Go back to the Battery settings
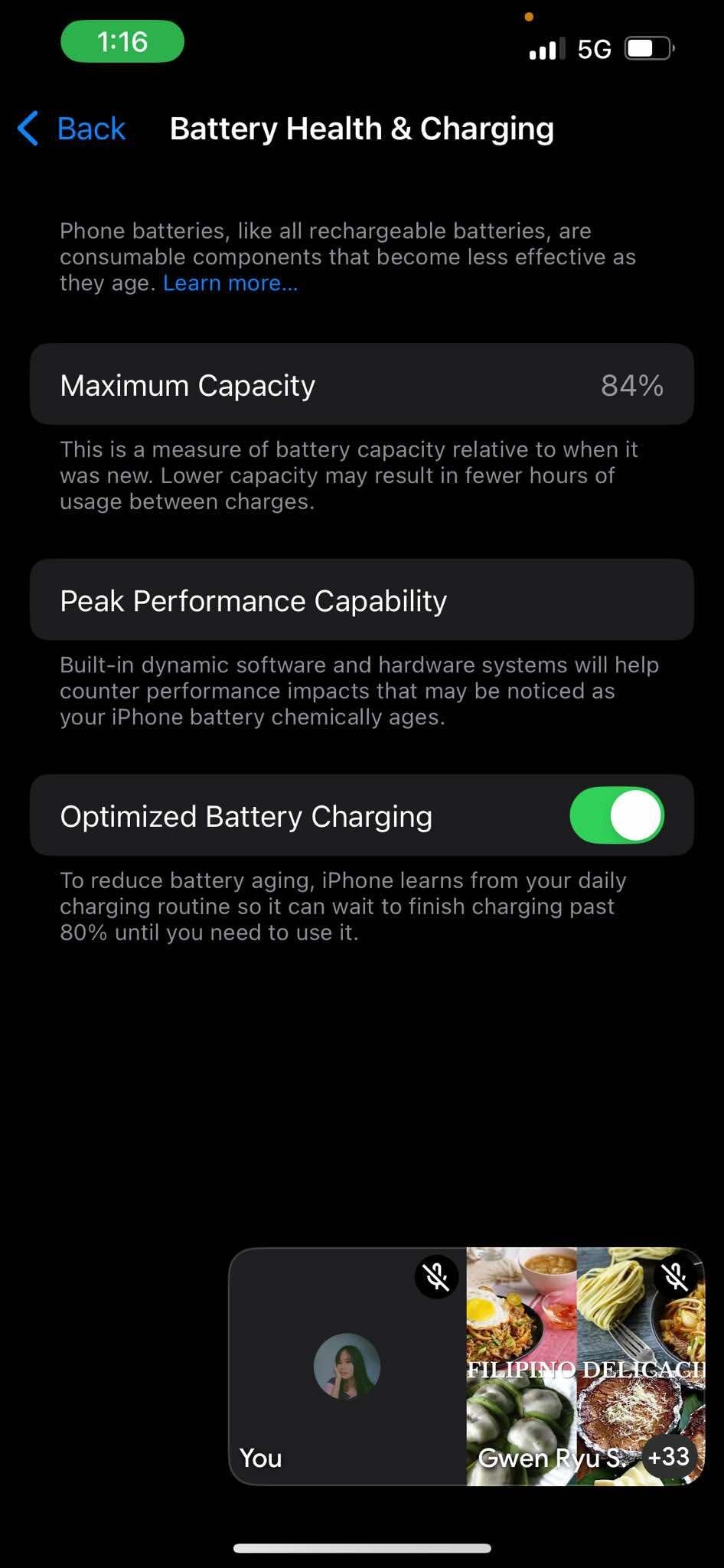This screenshot has height=1568, width=724. click(x=73, y=129)
